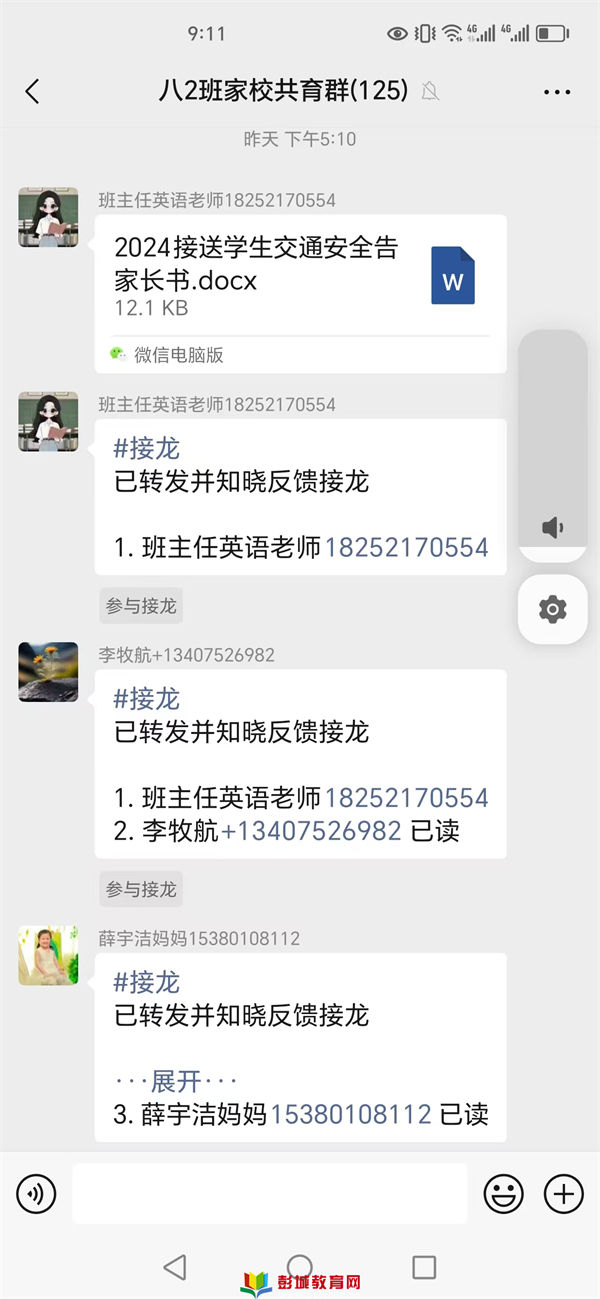Viewport: 600px width, 1299px height.
Task: View 李牧航's profile avatar
Action: tap(48, 671)
